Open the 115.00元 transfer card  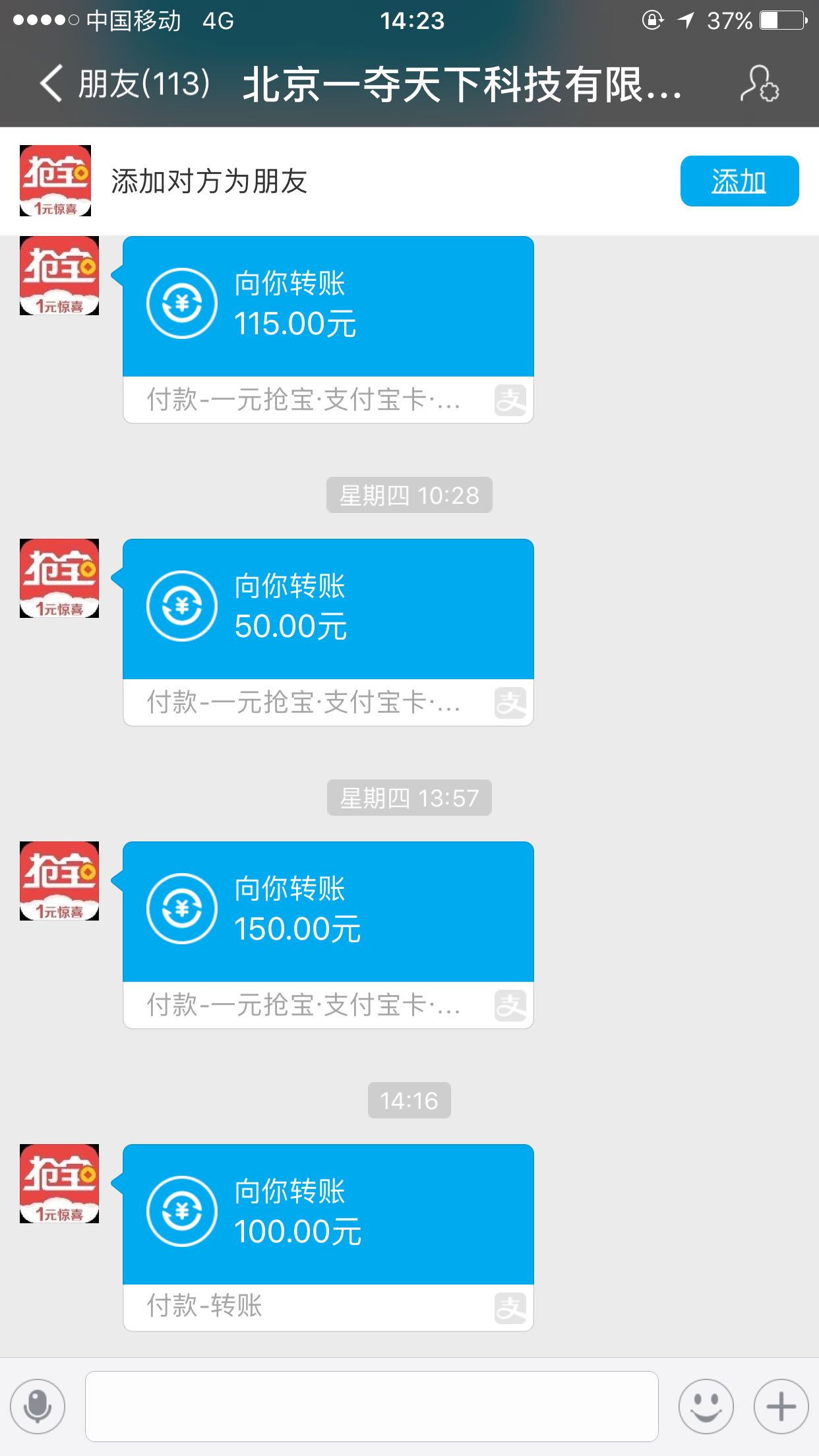coord(328,330)
